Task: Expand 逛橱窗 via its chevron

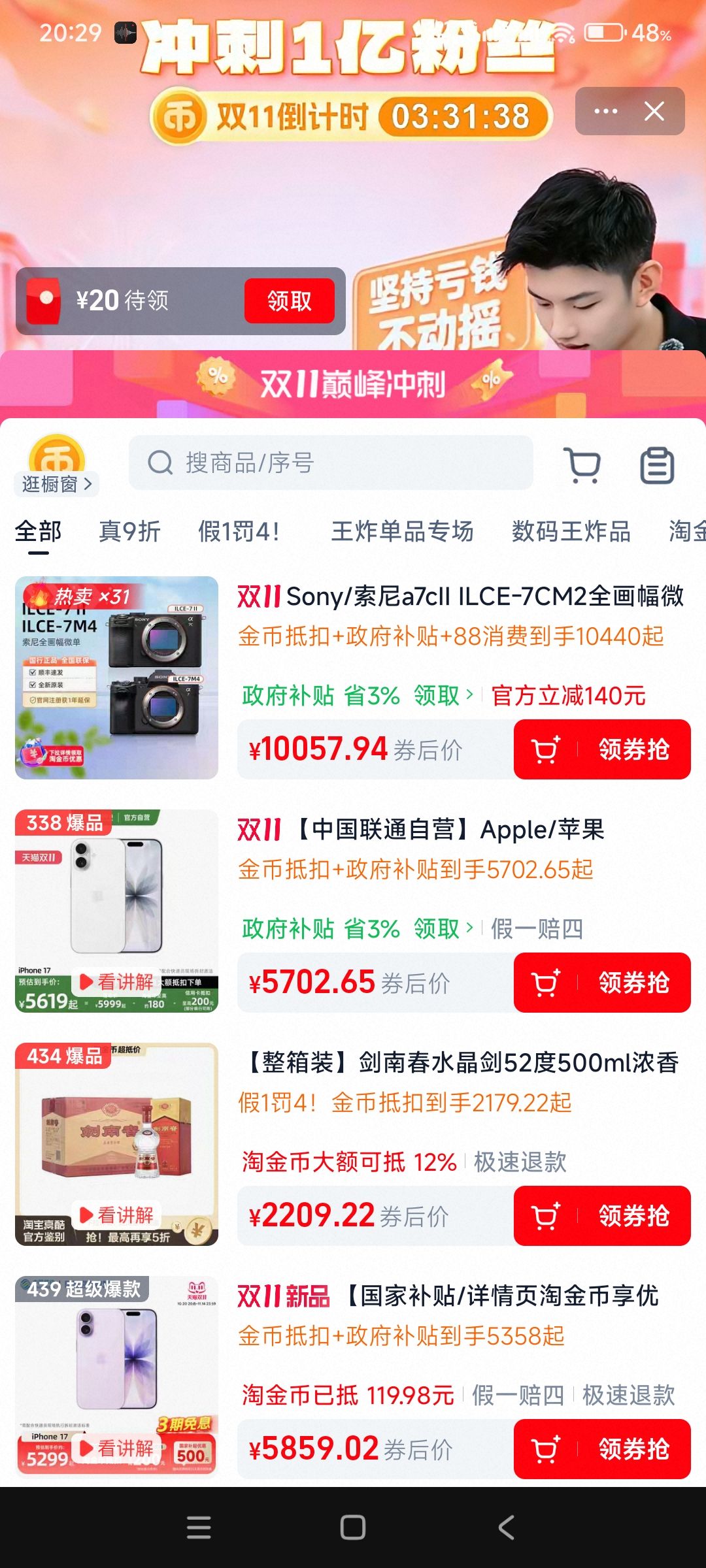Action: pyautogui.click(x=88, y=485)
